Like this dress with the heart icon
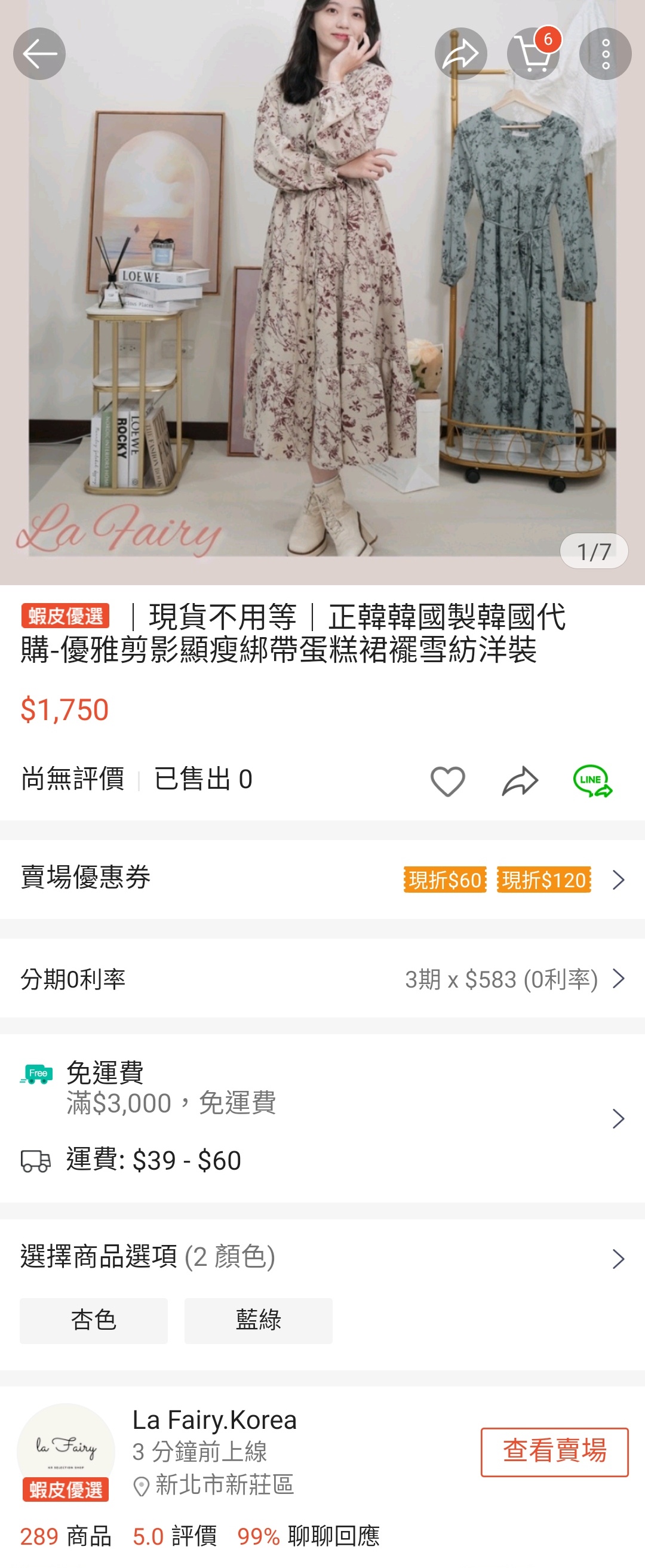Viewport: 645px width, 1568px height. (448, 781)
